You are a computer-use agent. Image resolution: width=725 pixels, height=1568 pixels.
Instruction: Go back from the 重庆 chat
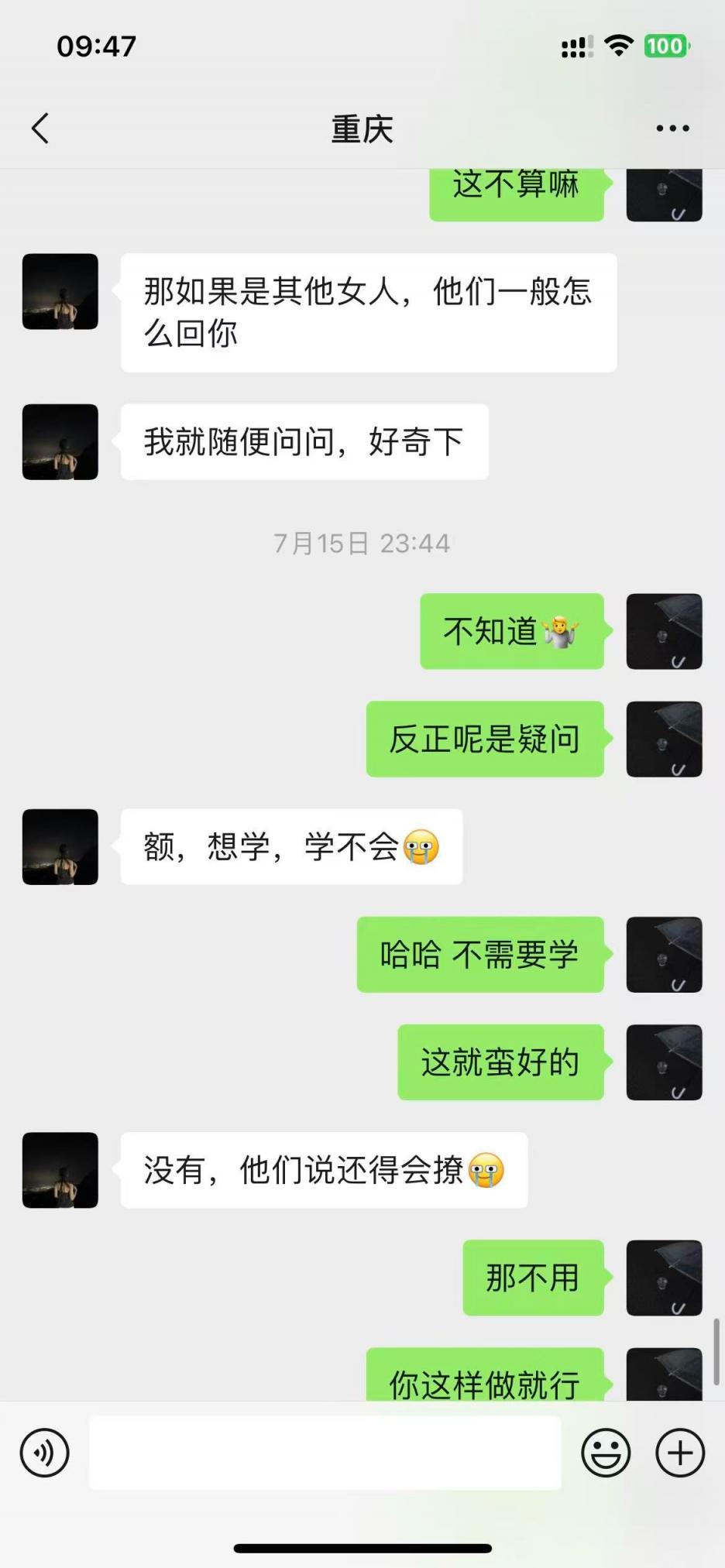click(x=40, y=129)
